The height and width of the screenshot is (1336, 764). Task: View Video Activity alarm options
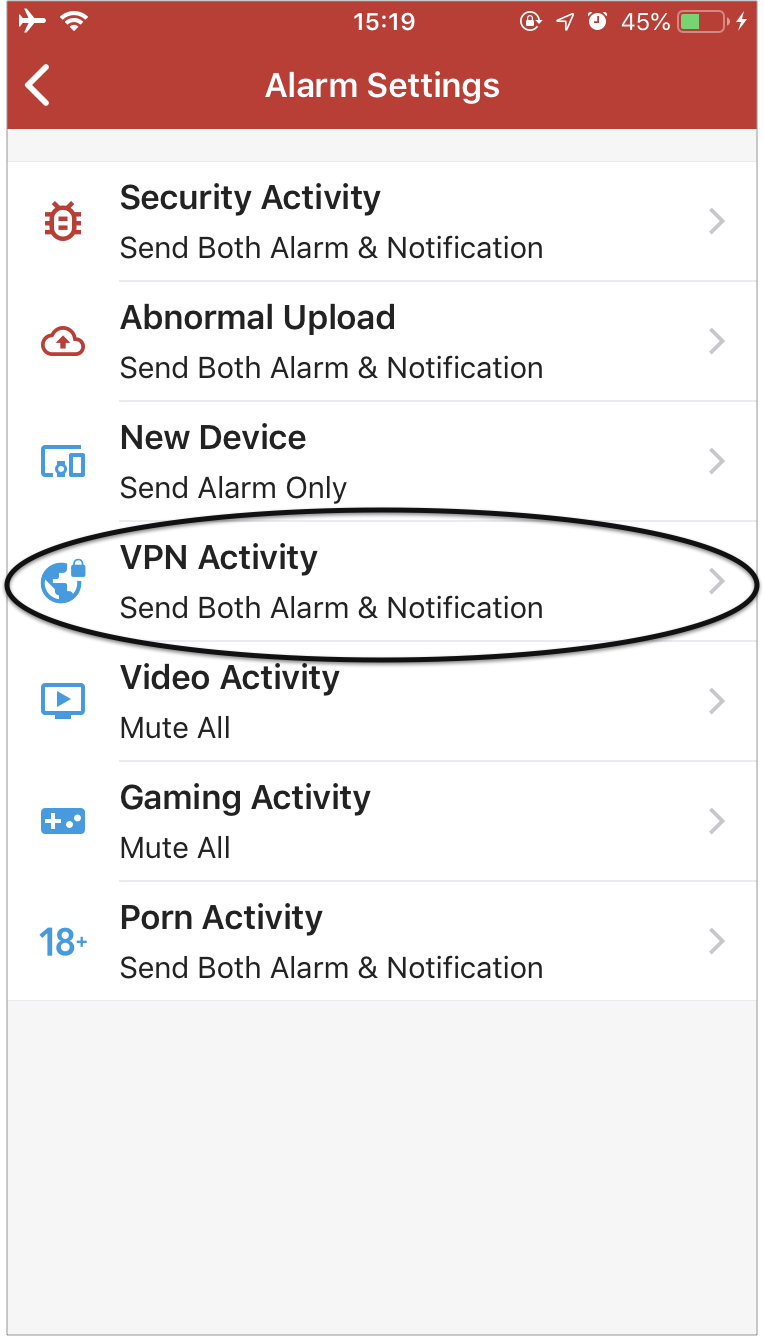382,701
